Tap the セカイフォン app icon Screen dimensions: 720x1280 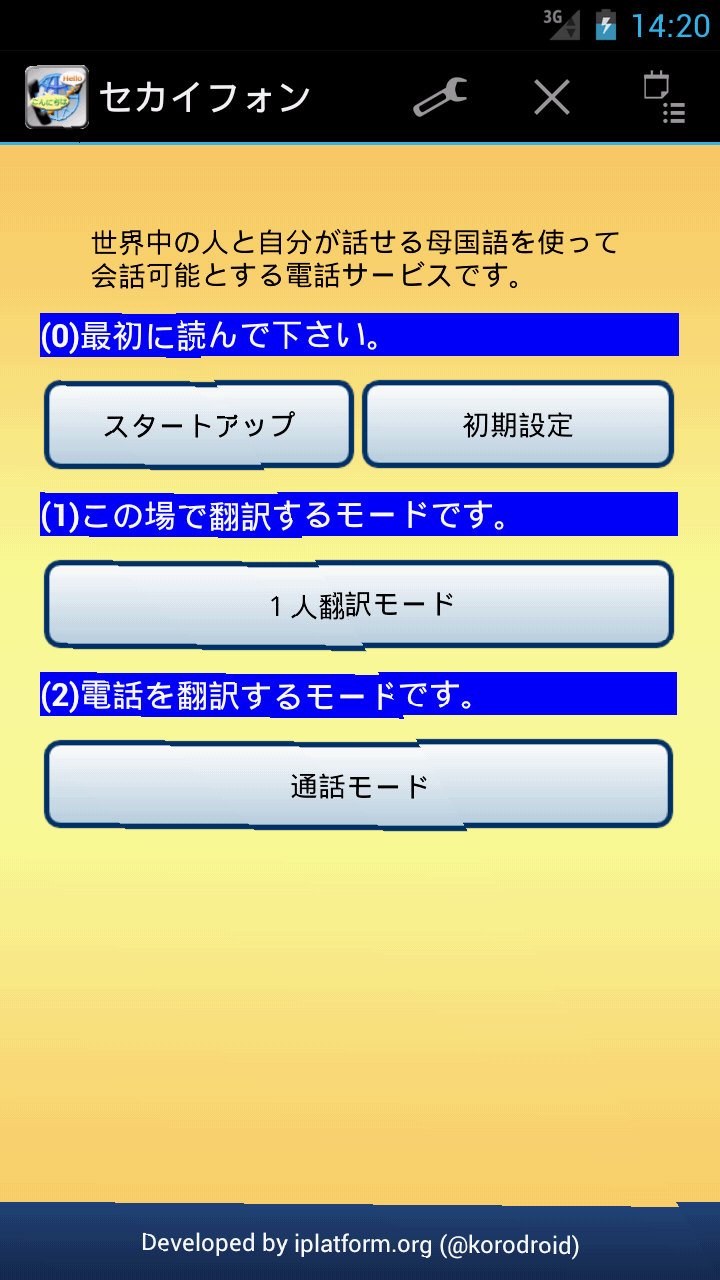(x=56, y=97)
